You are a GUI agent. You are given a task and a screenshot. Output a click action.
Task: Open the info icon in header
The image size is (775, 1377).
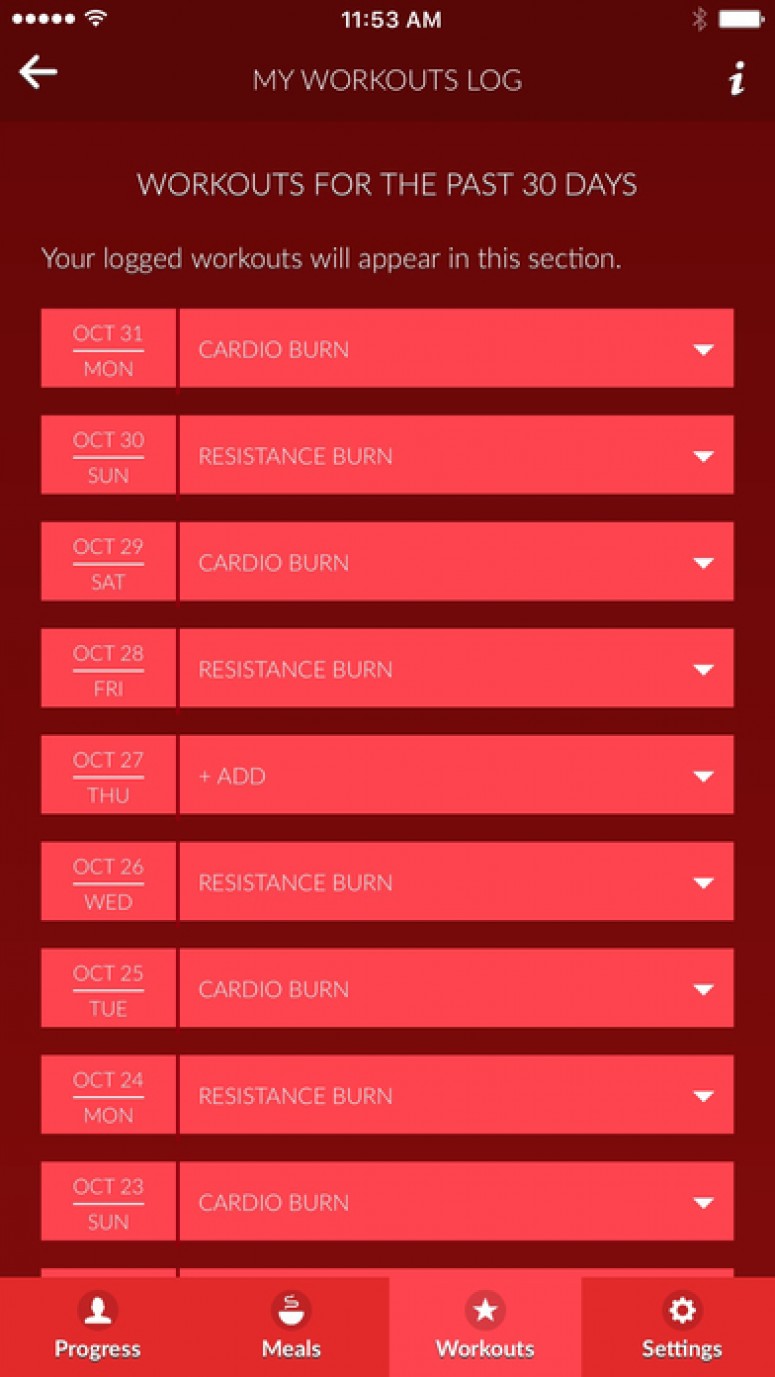coord(737,79)
